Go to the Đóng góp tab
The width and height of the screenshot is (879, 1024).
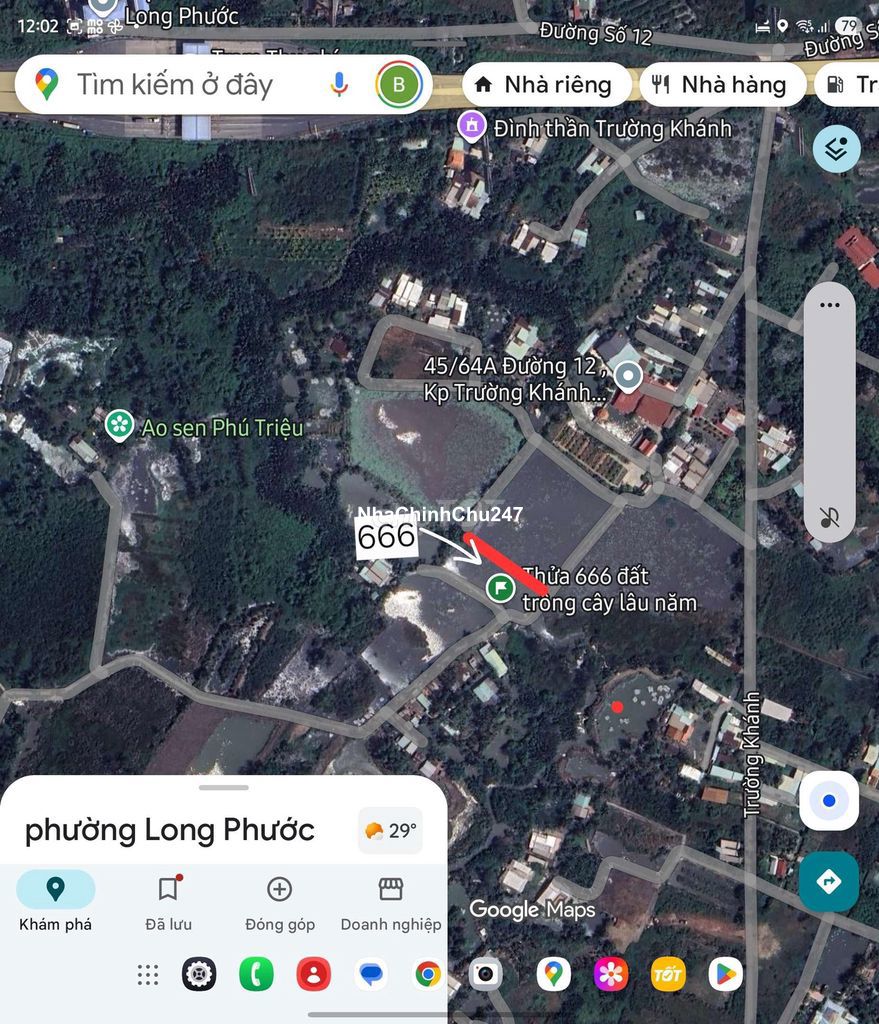[279, 900]
